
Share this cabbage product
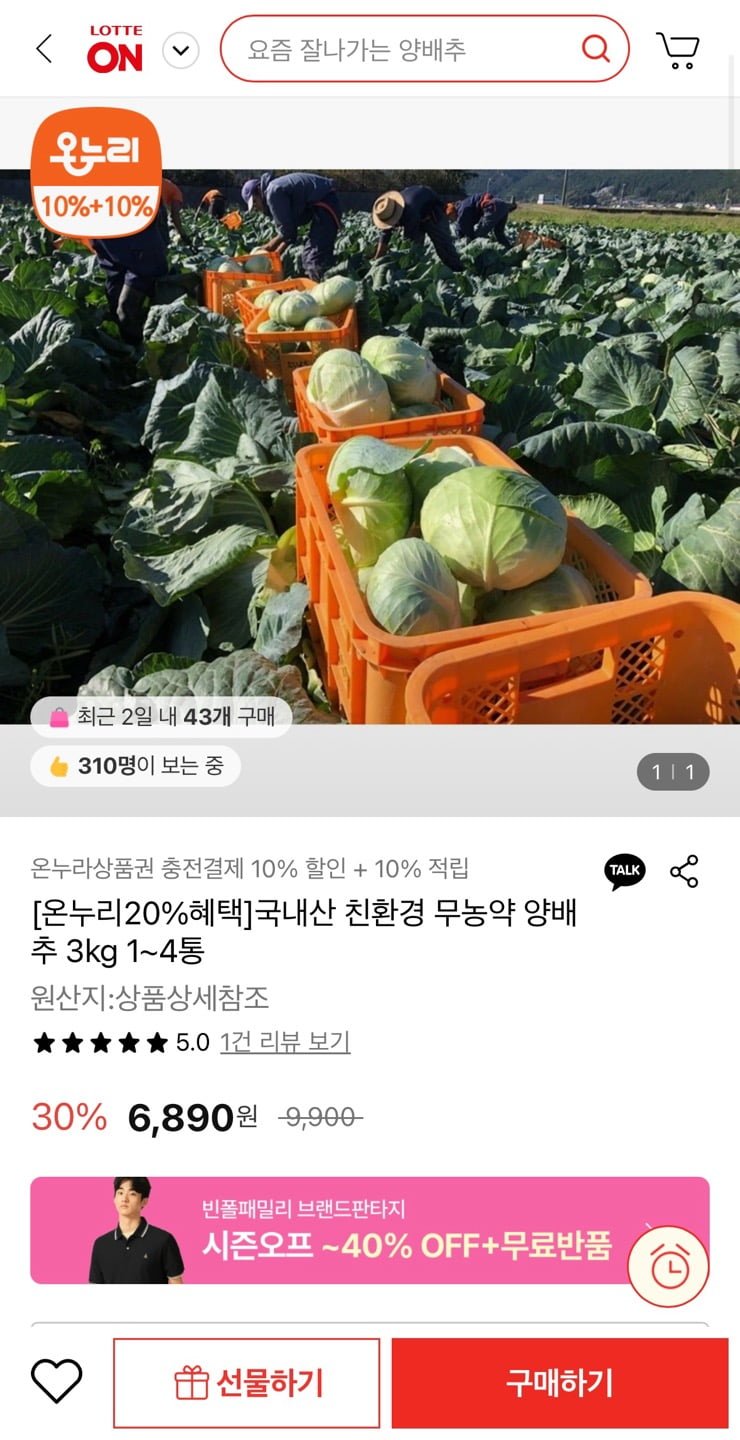click(685, 871)
